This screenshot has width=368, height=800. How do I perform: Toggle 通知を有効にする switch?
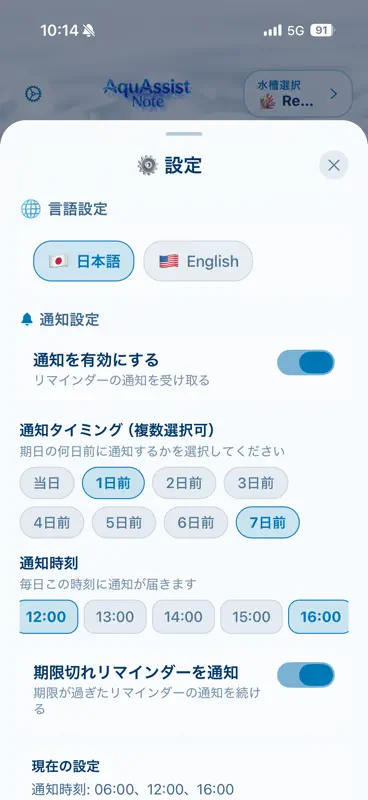pyautogui.click(x=306, y=363)
